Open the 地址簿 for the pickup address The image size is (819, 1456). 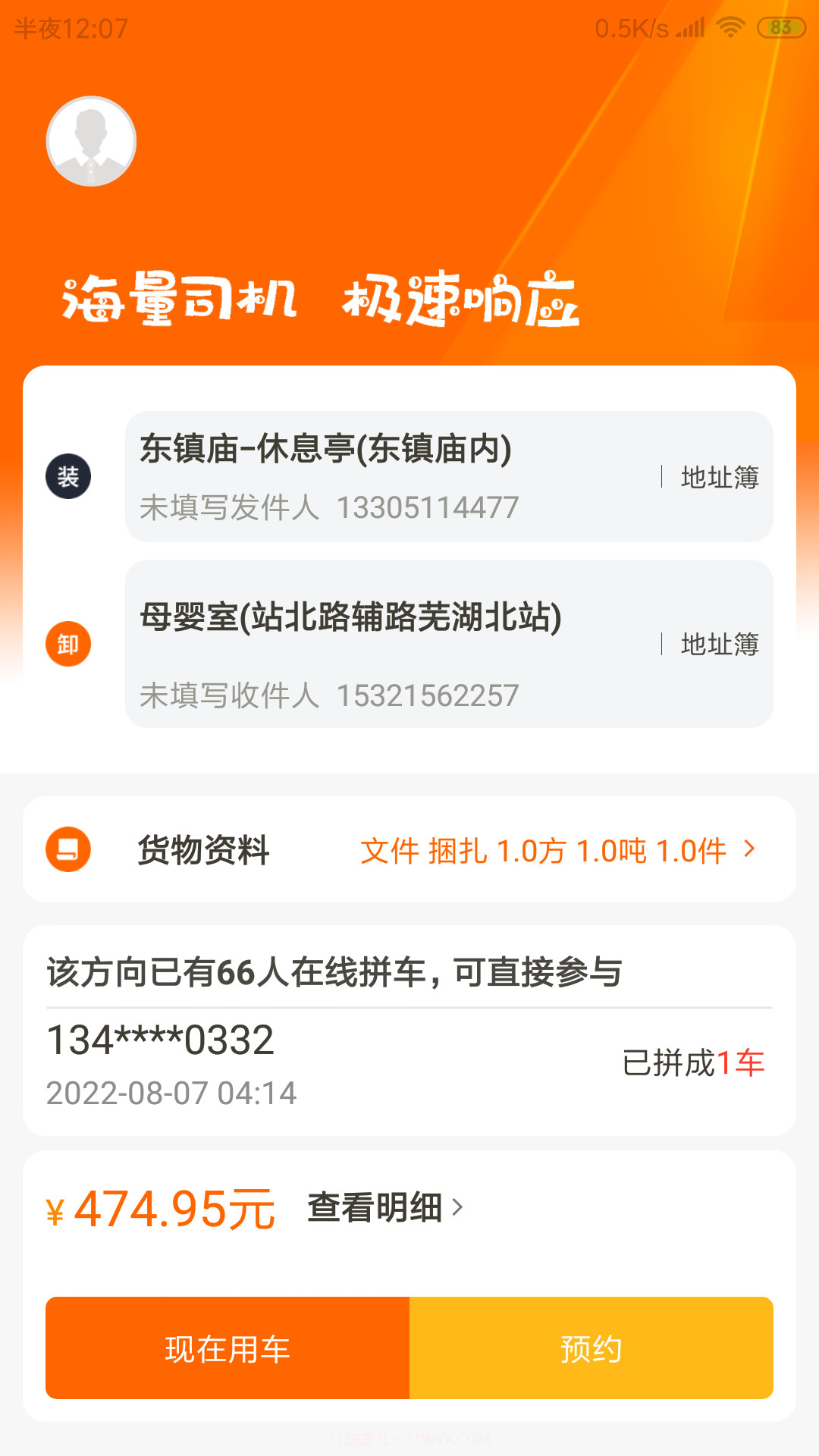click(x=721, y=476)
